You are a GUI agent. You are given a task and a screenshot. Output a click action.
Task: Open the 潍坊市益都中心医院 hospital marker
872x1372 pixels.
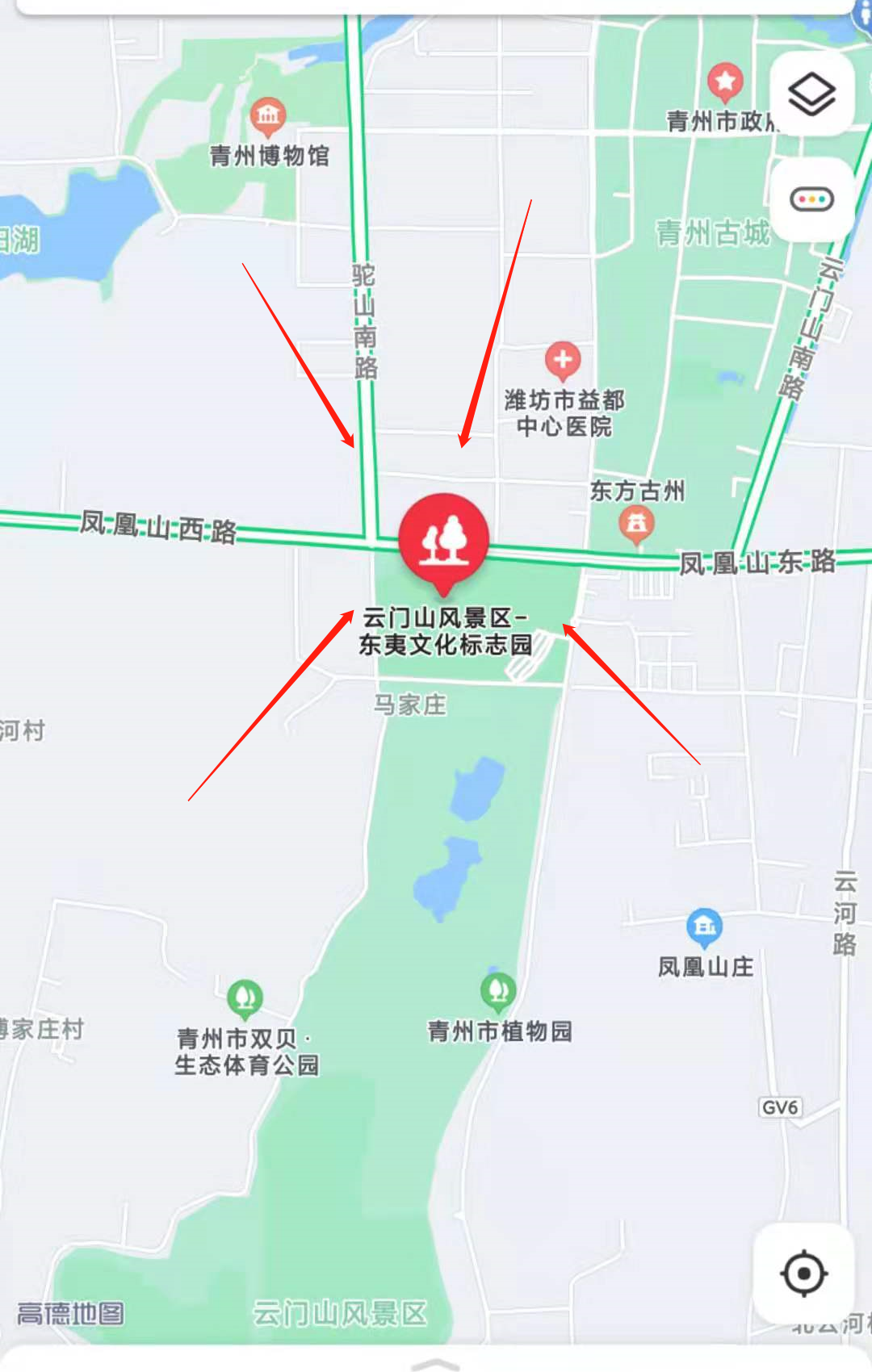[x=563, y=361]
